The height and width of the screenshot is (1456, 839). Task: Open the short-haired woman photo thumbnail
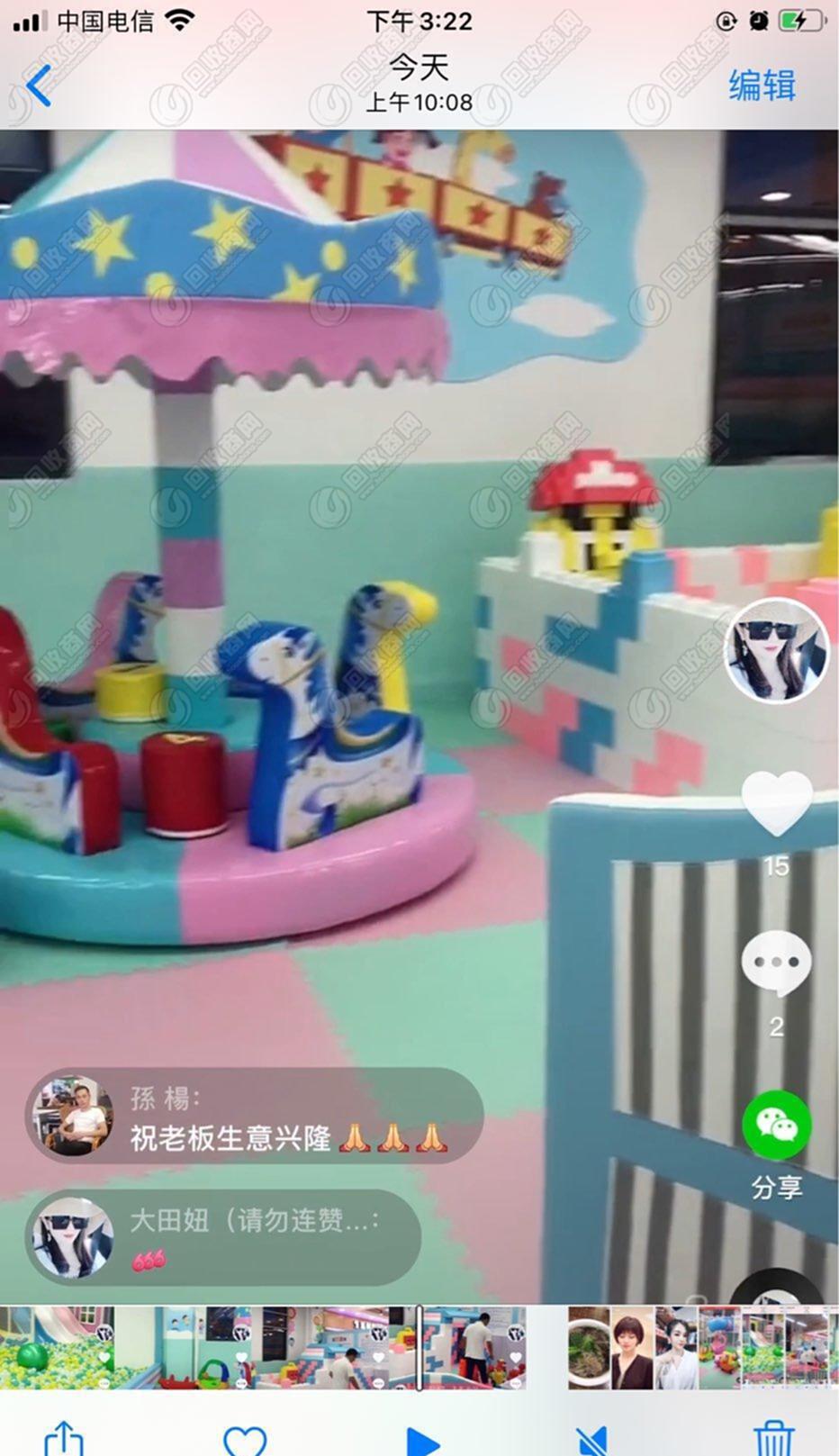click(x=632, y=1347)
